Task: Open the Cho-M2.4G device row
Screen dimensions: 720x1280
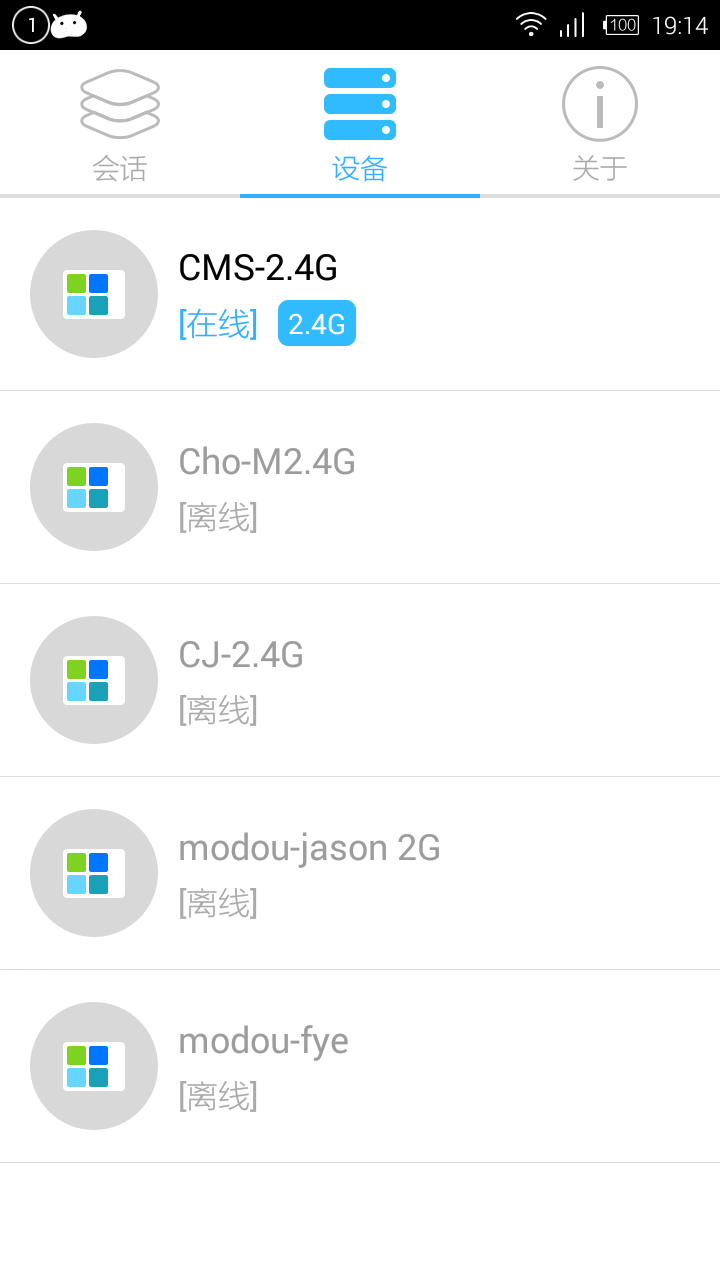Action: point(360,487)
